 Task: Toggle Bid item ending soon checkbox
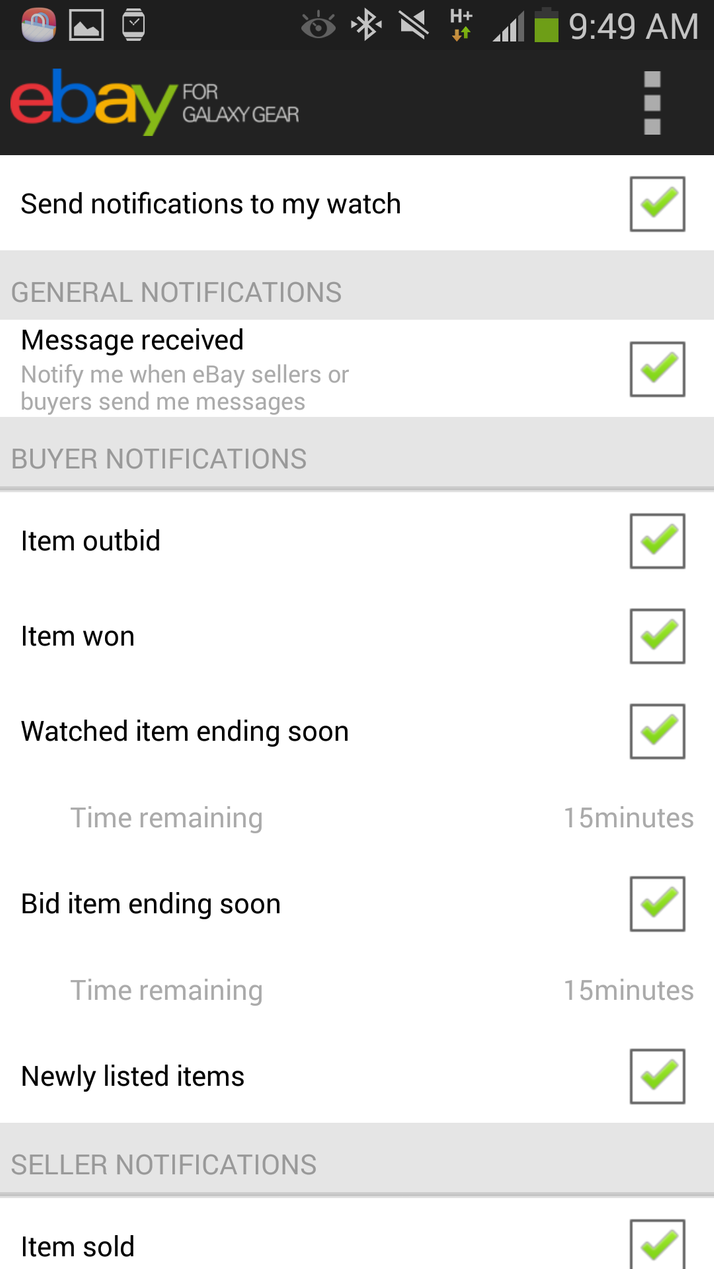point(657,904)
